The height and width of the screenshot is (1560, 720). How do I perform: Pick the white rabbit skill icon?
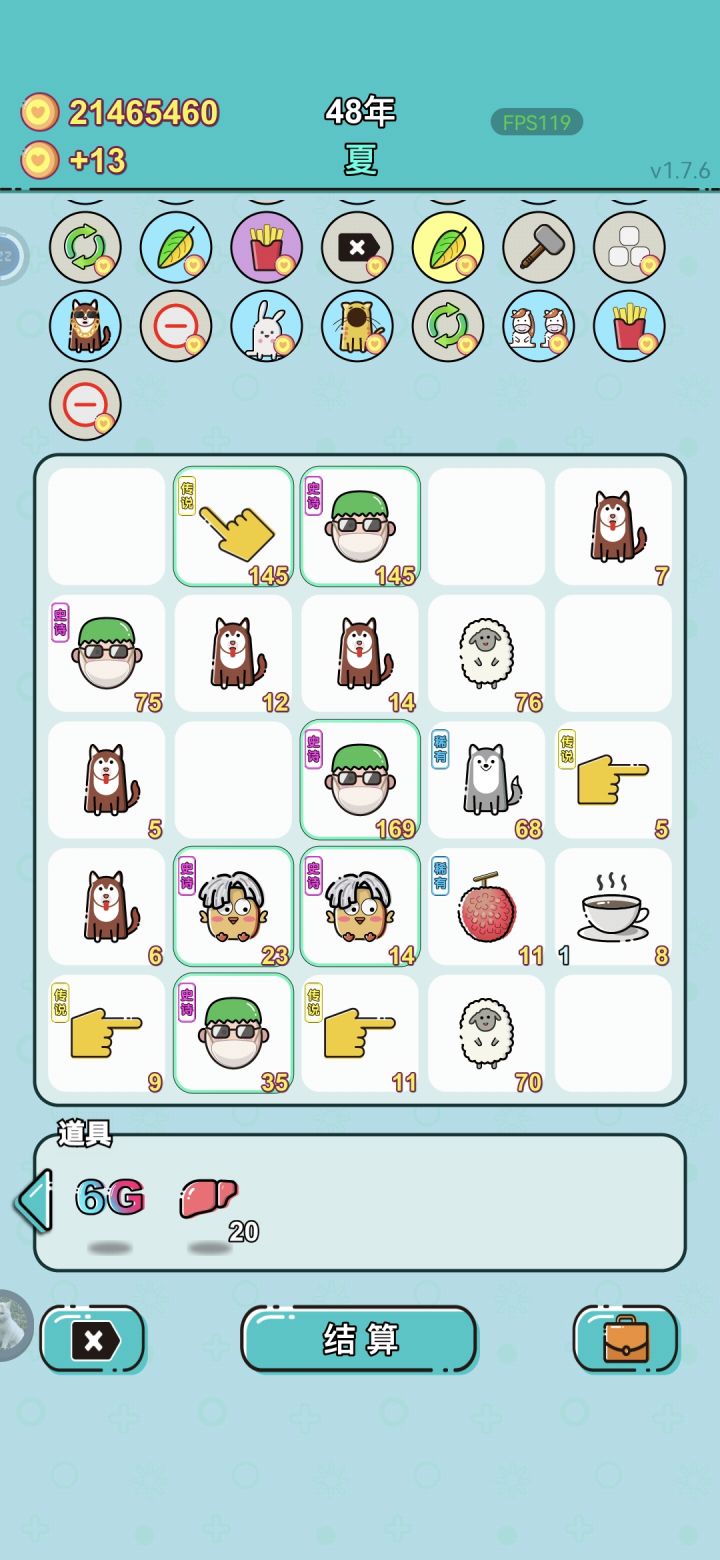tap(265, 326)
